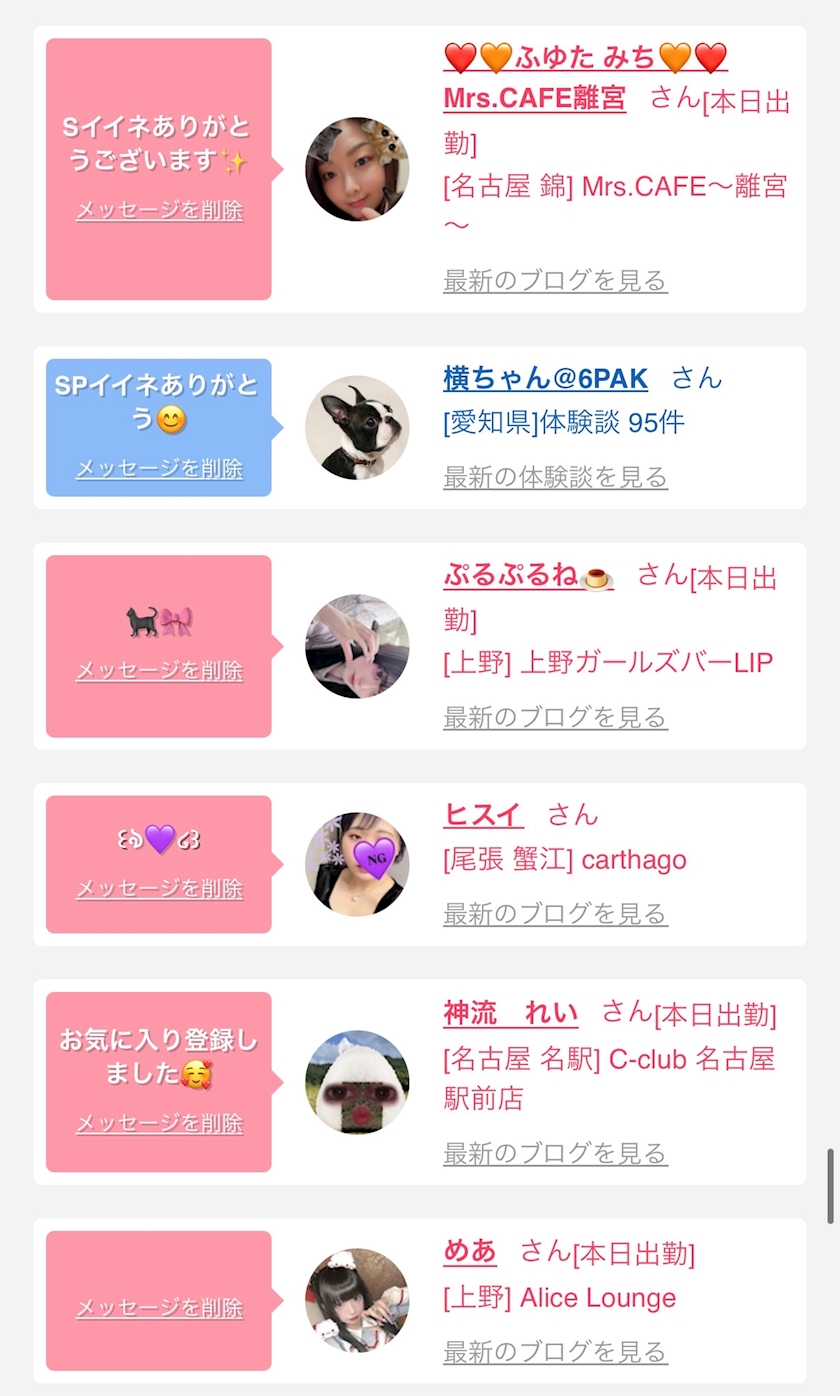View latest blog of めあ
Viewport: 840px width, 1396px height.
555,1352
